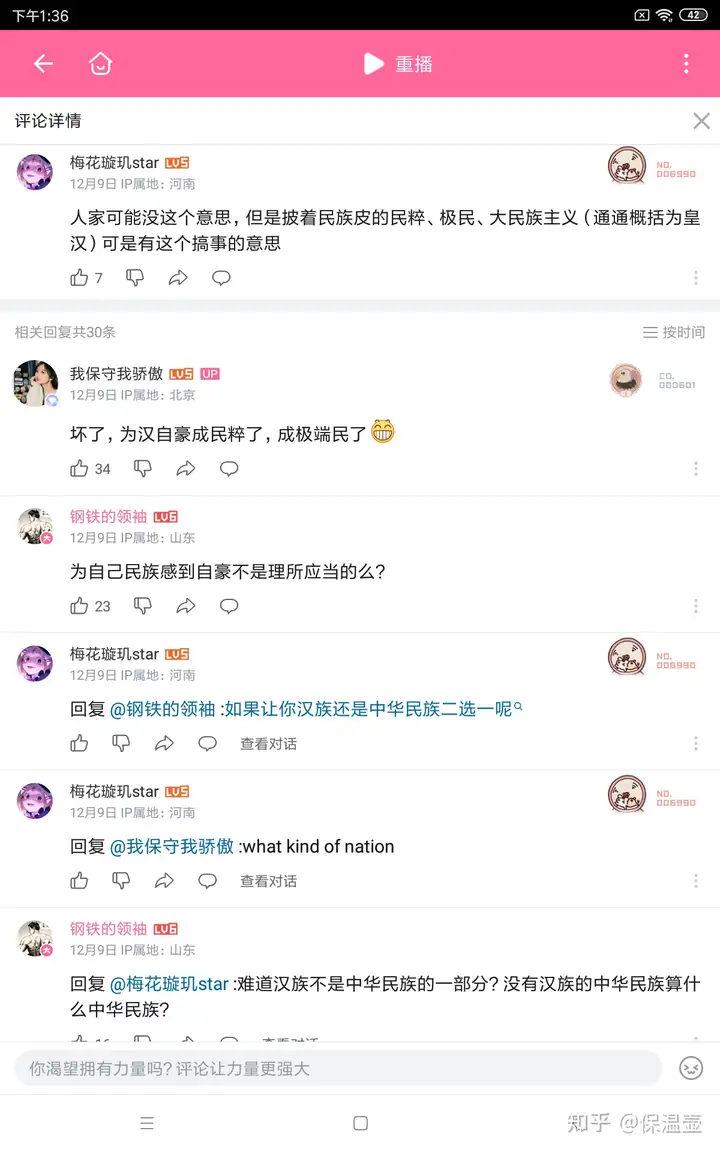Reply via speech bubble on first comment
720x1152 pixels.
point(221,278)
